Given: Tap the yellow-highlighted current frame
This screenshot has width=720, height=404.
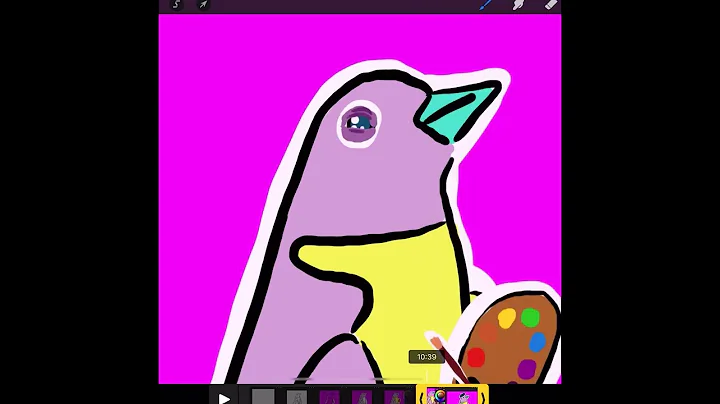Looking at the screenshot, I should (x=452, y=396).
